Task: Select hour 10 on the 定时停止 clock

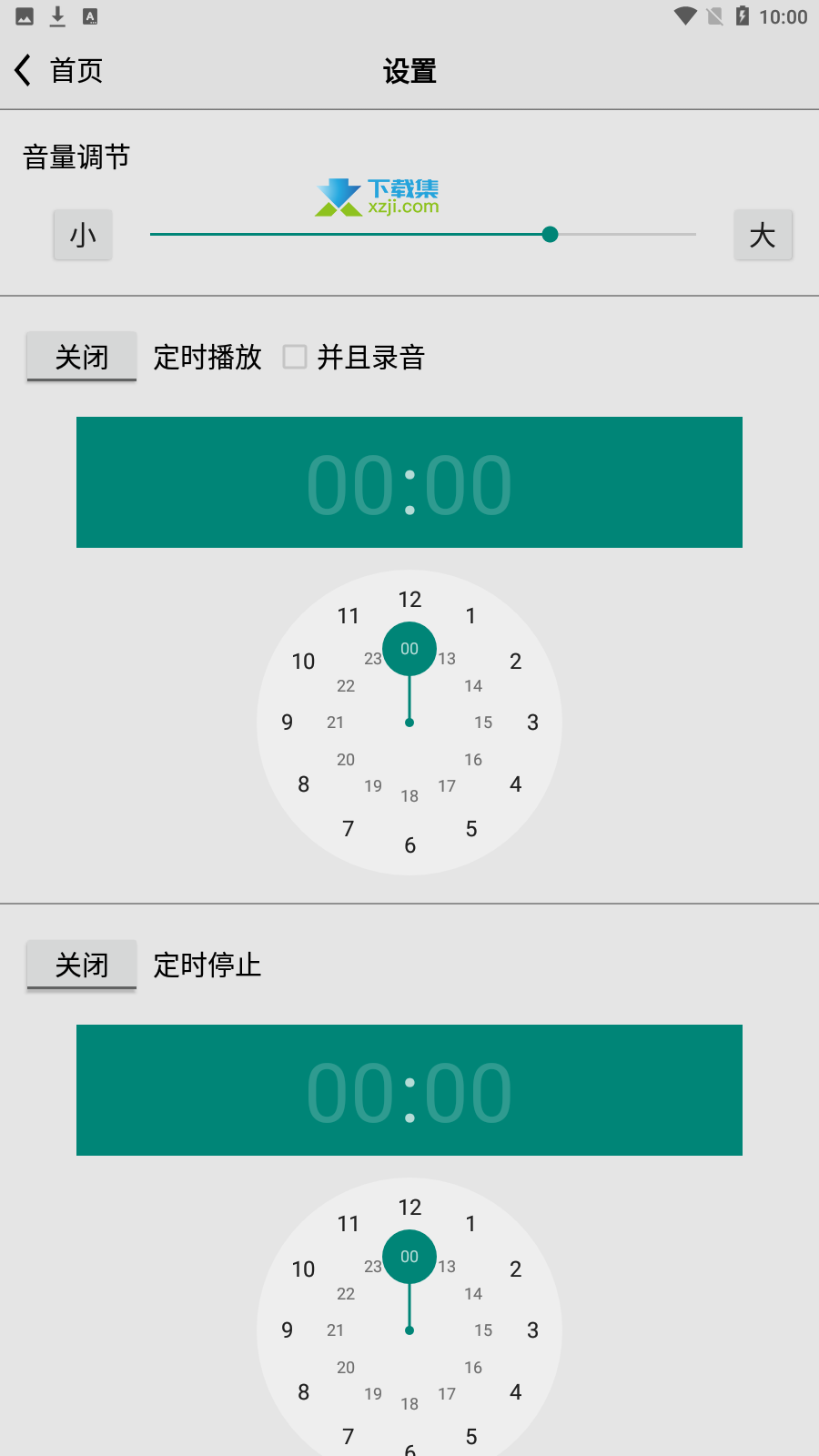Action: 303,1269
